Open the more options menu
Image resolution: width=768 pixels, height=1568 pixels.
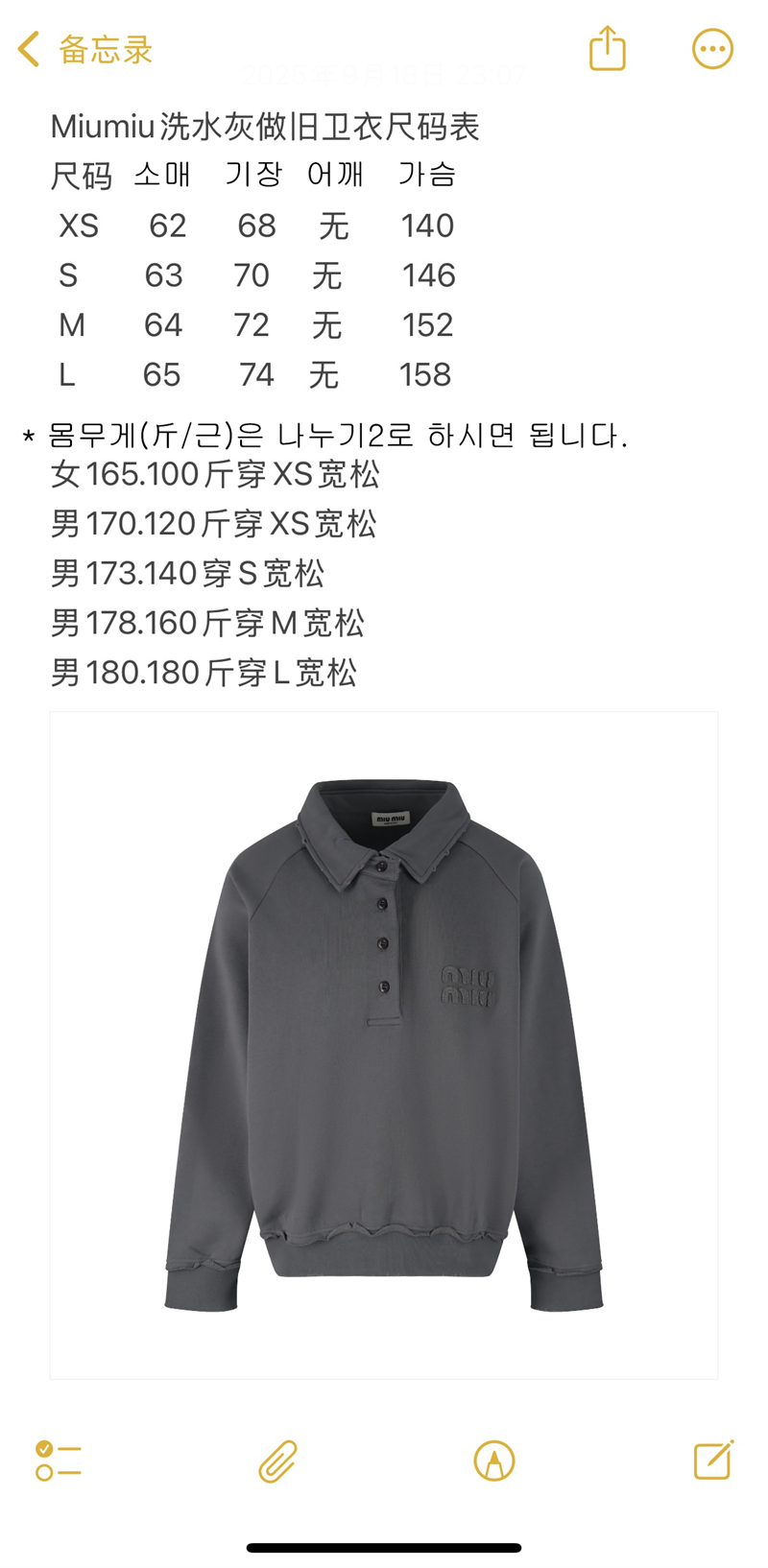[x=712, y=49]
